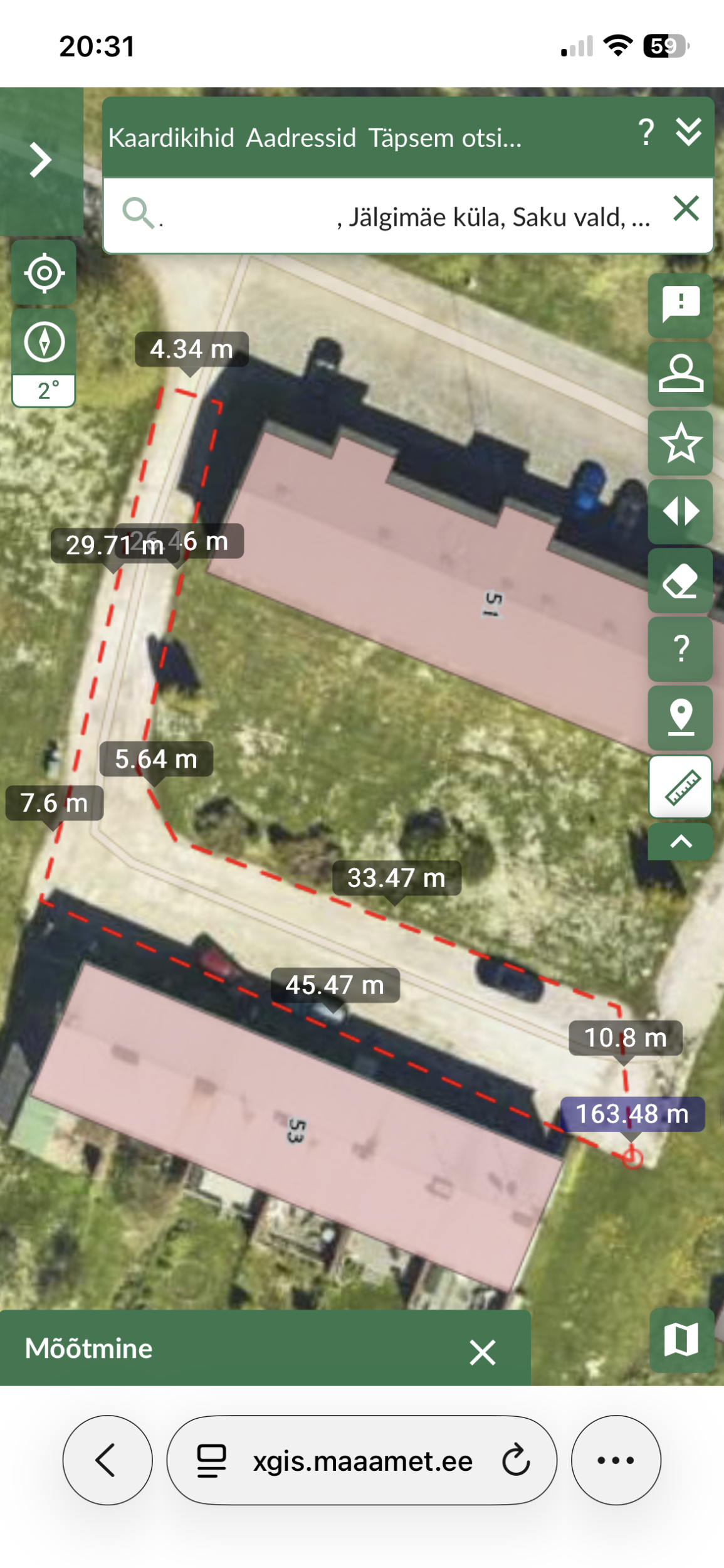Screen dimensions: 724x1568
Task: Open the question mark info tool
Action: [x=680, y=649]
